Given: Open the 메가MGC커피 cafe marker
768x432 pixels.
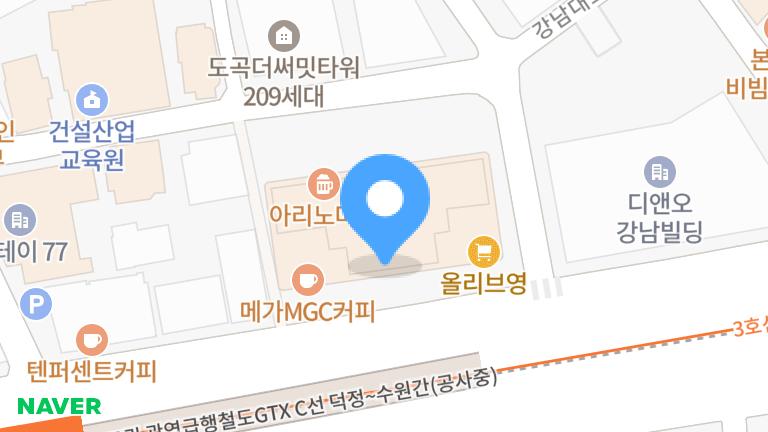Looking at the screenshot, I should pos(307,279).
